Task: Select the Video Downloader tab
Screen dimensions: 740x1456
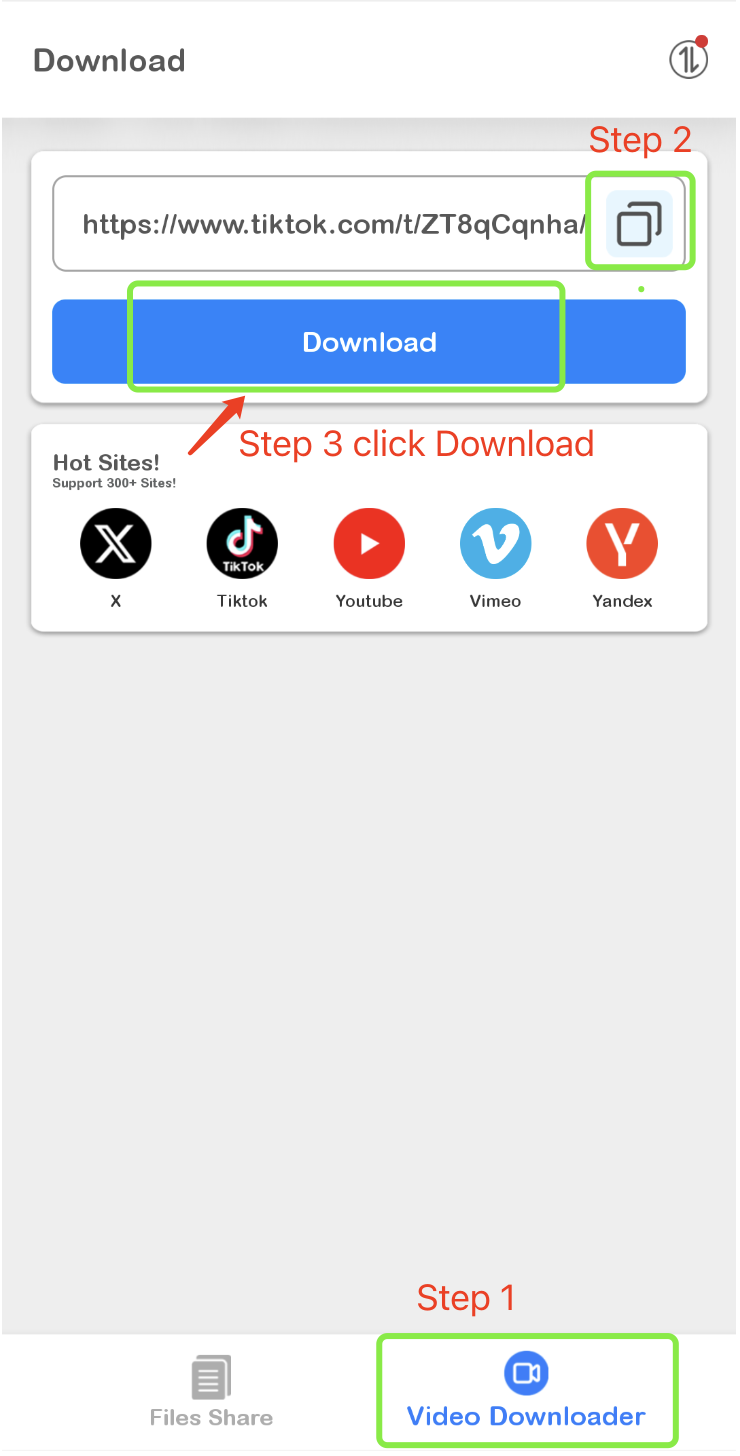Action: (x=526, y=1392)
